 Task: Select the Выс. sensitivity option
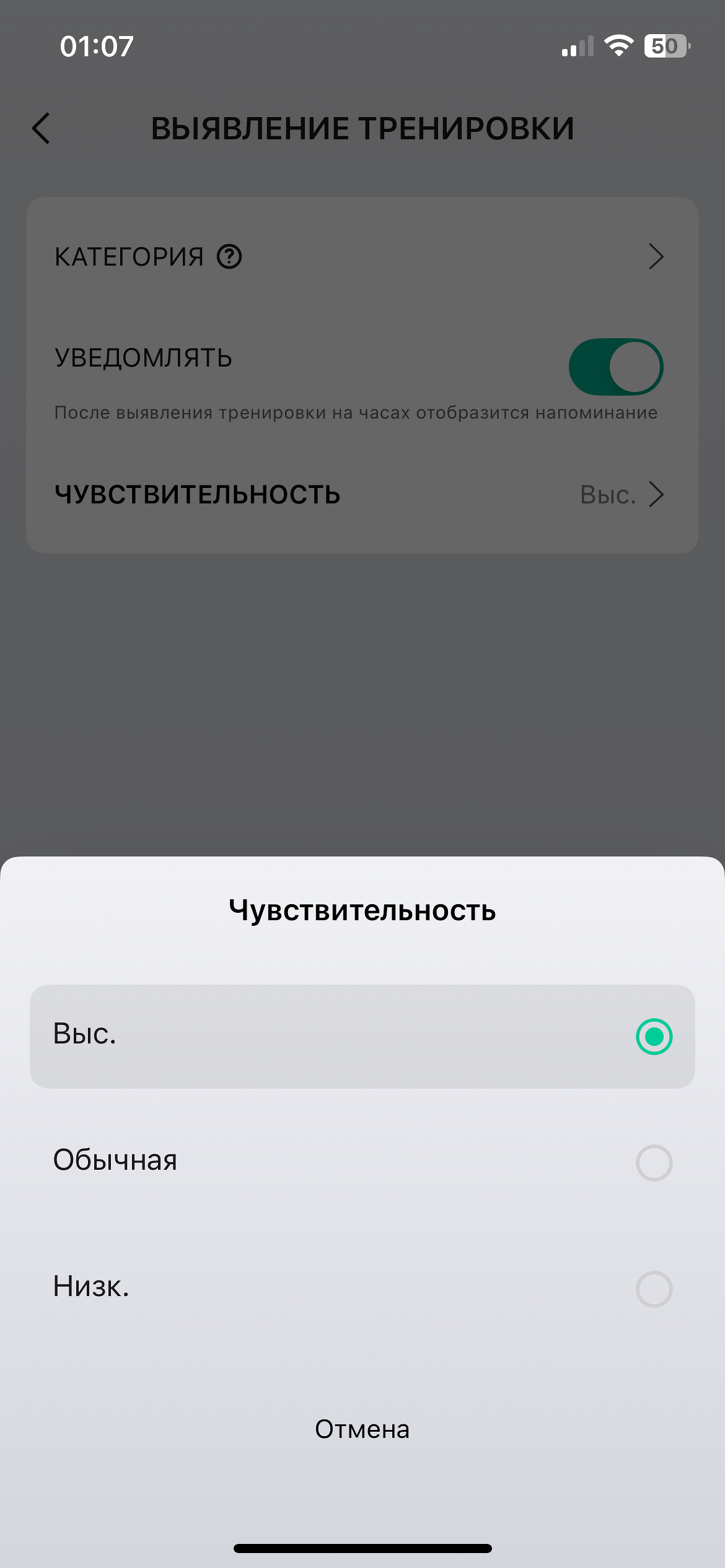point(362,1036)
